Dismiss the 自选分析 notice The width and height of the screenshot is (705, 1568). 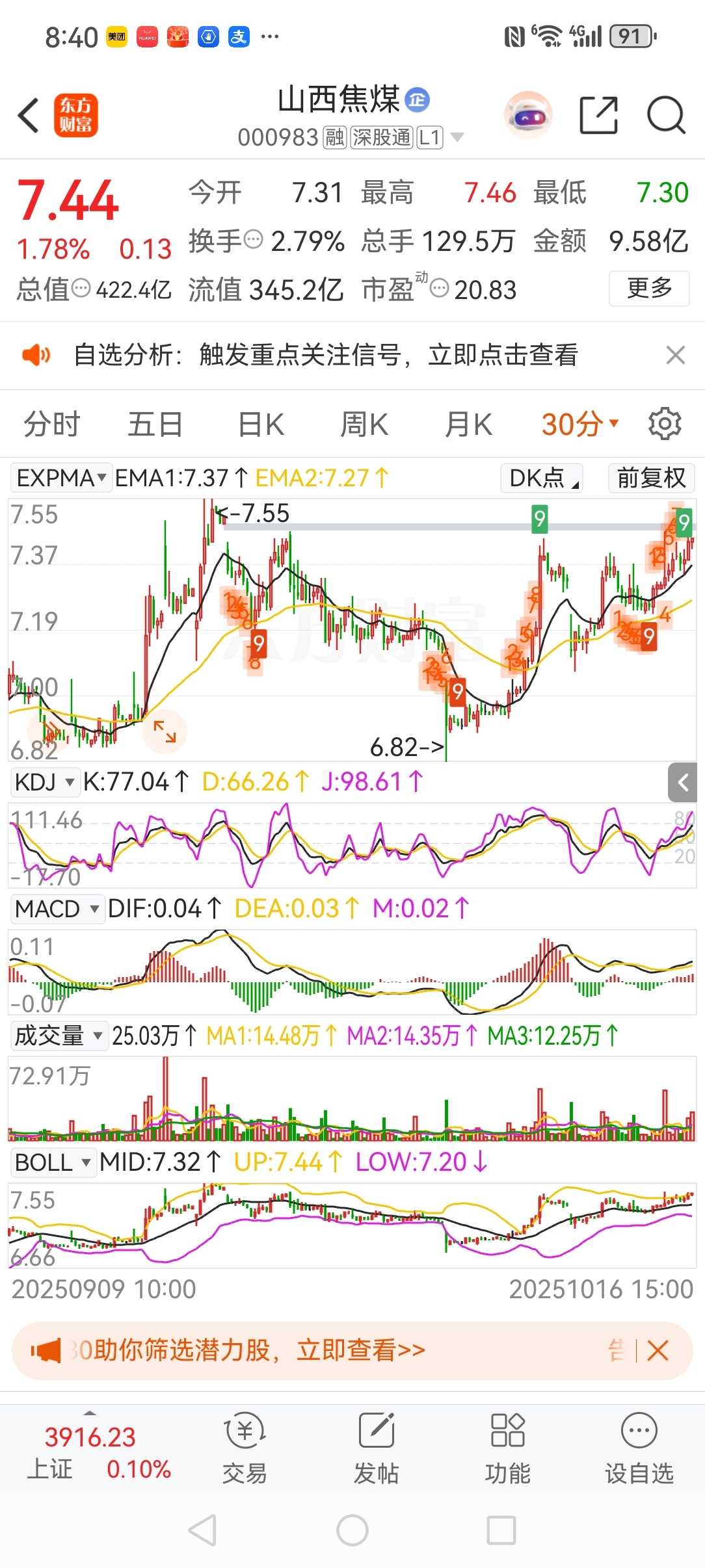(x=676, y=355)
